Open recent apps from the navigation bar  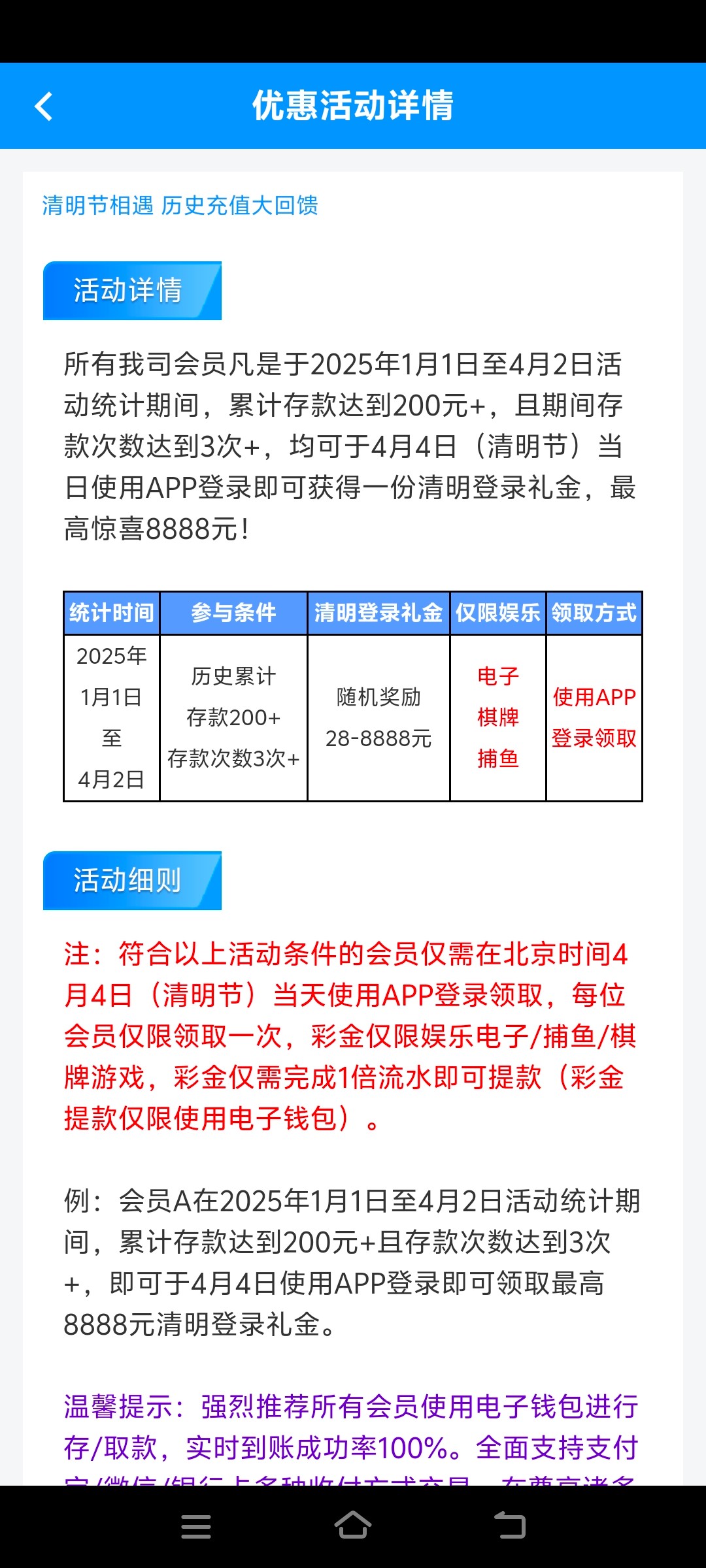pyautogui.click(x=195, y=1527)
